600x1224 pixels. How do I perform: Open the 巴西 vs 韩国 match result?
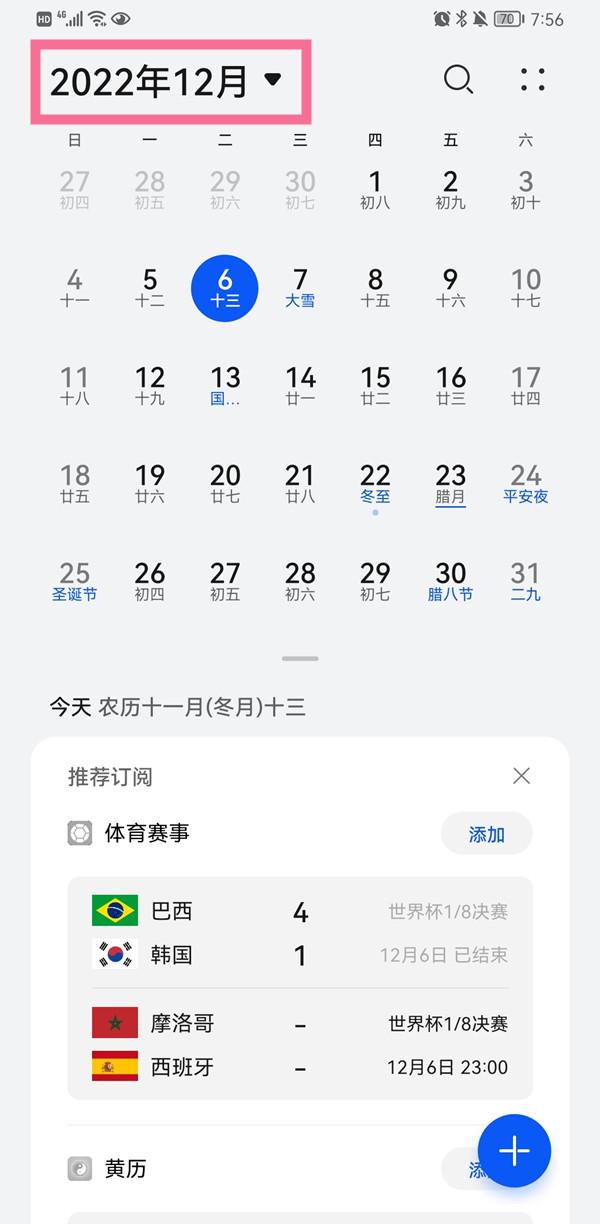coord(300,933)
